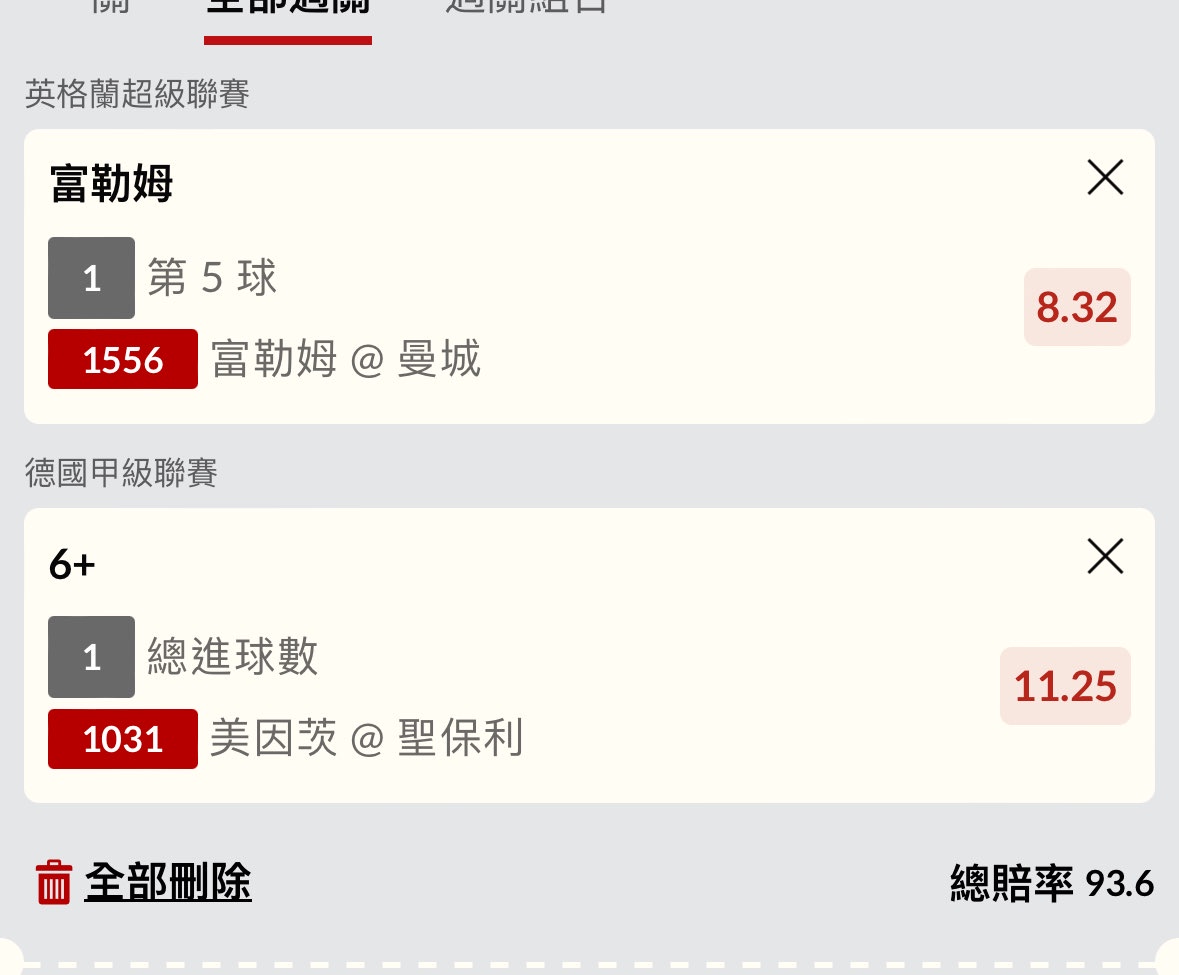
Task: Tap the 8.32 odds for 富勒姆
Action: pyautogui.click(x=1077, y=308)
